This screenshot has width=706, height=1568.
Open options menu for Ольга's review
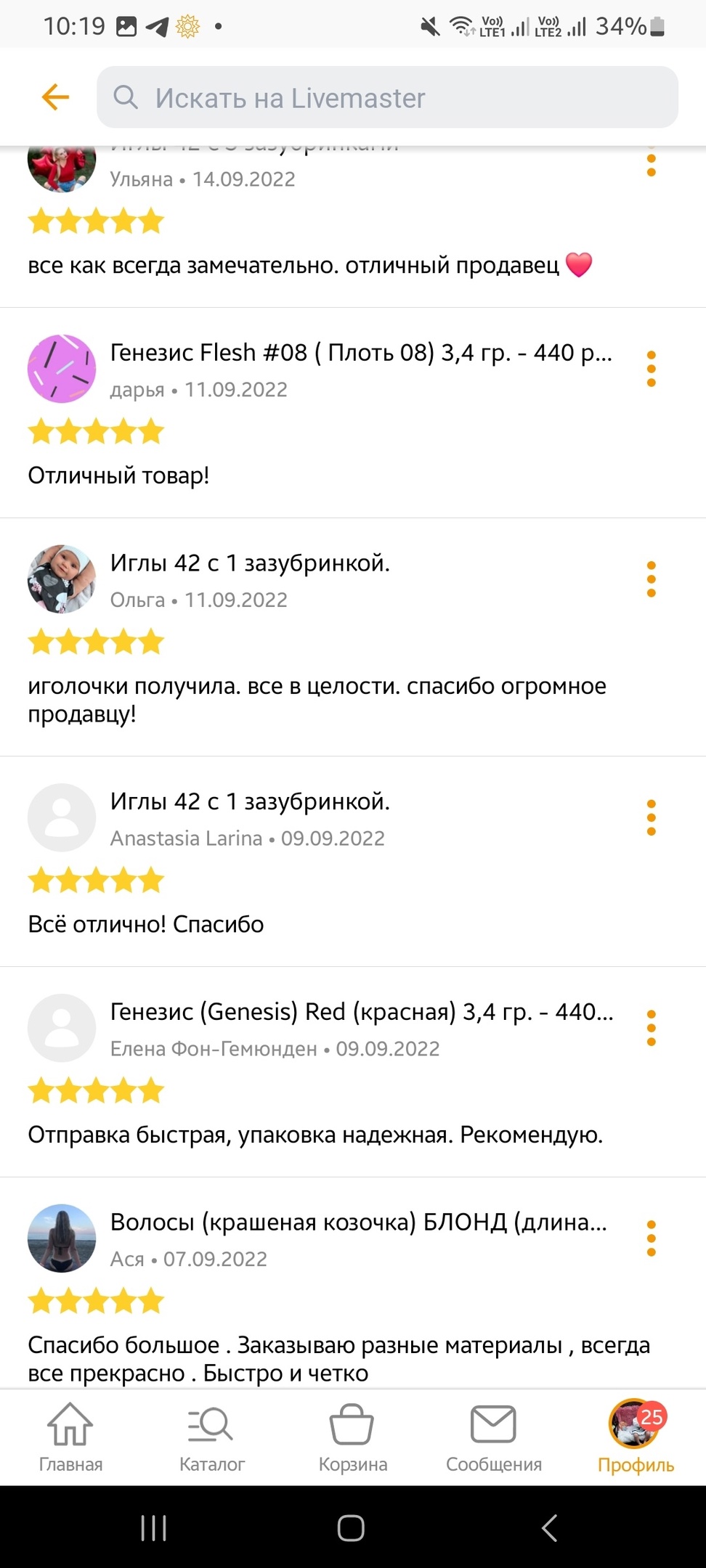tap(651, 579)
